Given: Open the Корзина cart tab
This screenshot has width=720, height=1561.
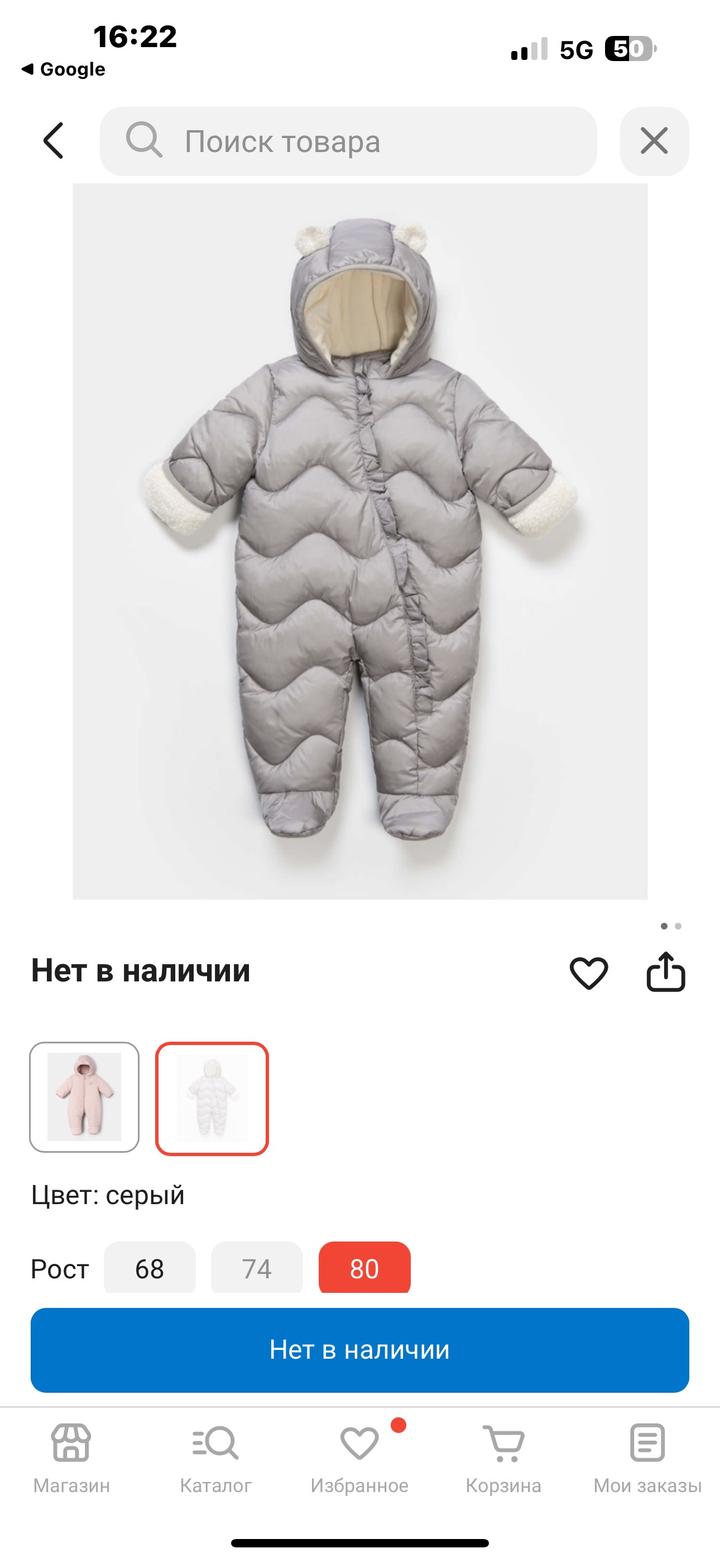Looking at the screenshot, I should (x=503, y=1458).
